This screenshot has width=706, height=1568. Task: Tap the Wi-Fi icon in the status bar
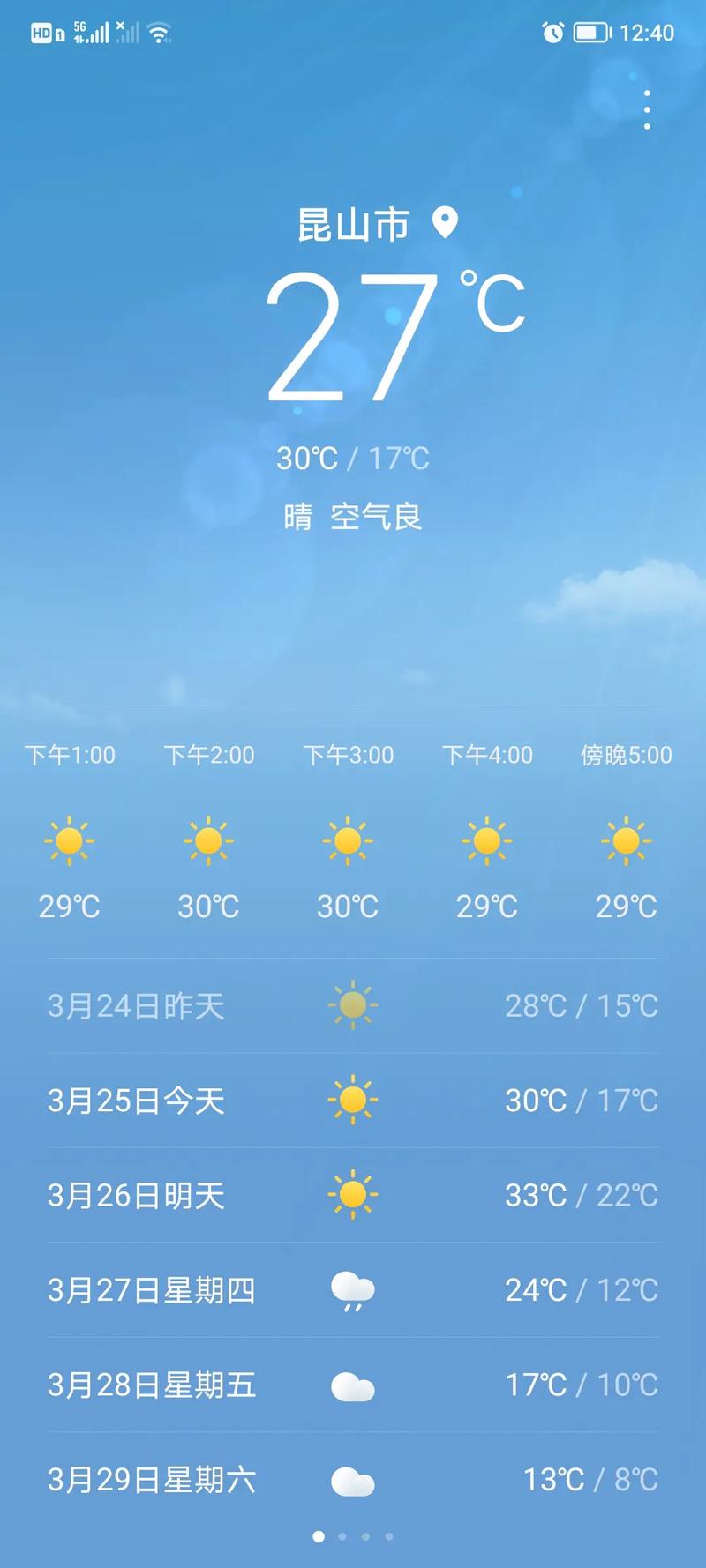click(157, 34)
